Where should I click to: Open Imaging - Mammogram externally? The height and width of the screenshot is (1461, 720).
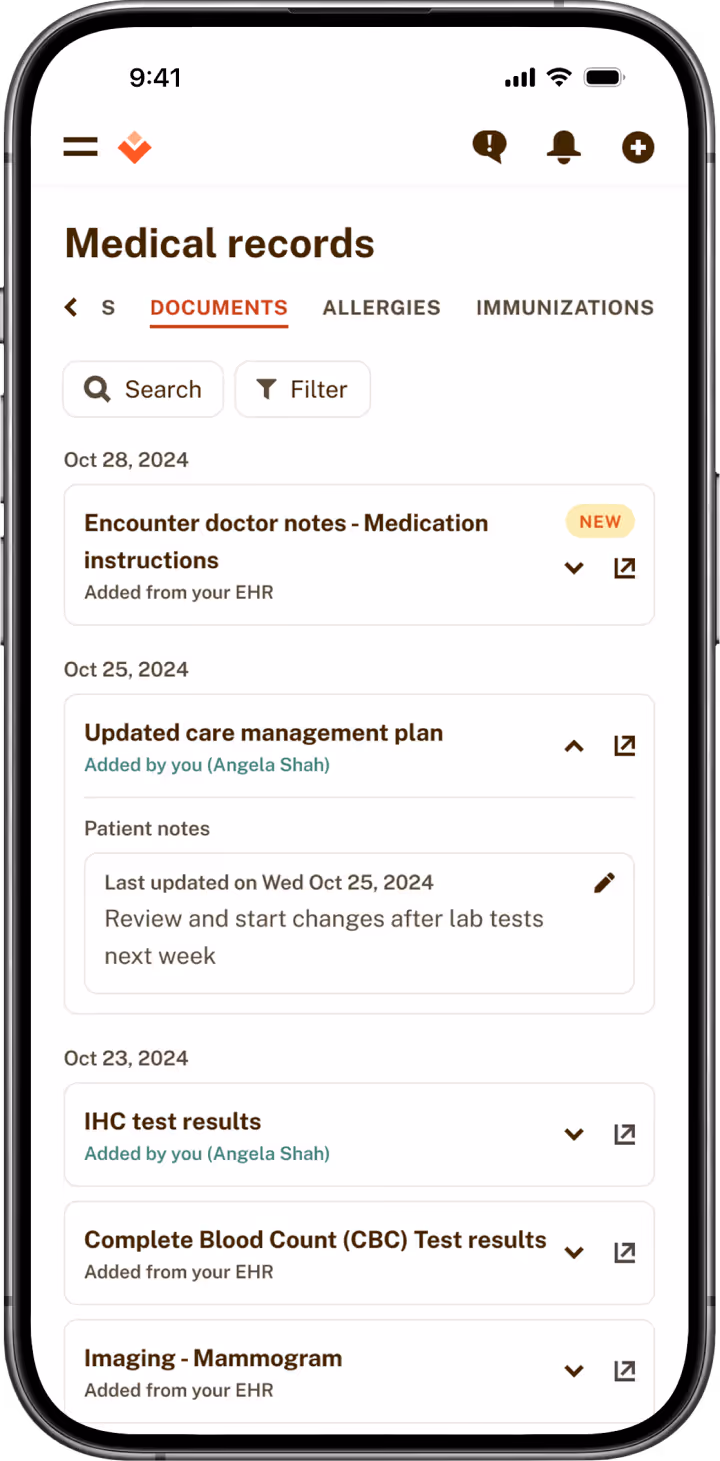(x=625, y=1371)
